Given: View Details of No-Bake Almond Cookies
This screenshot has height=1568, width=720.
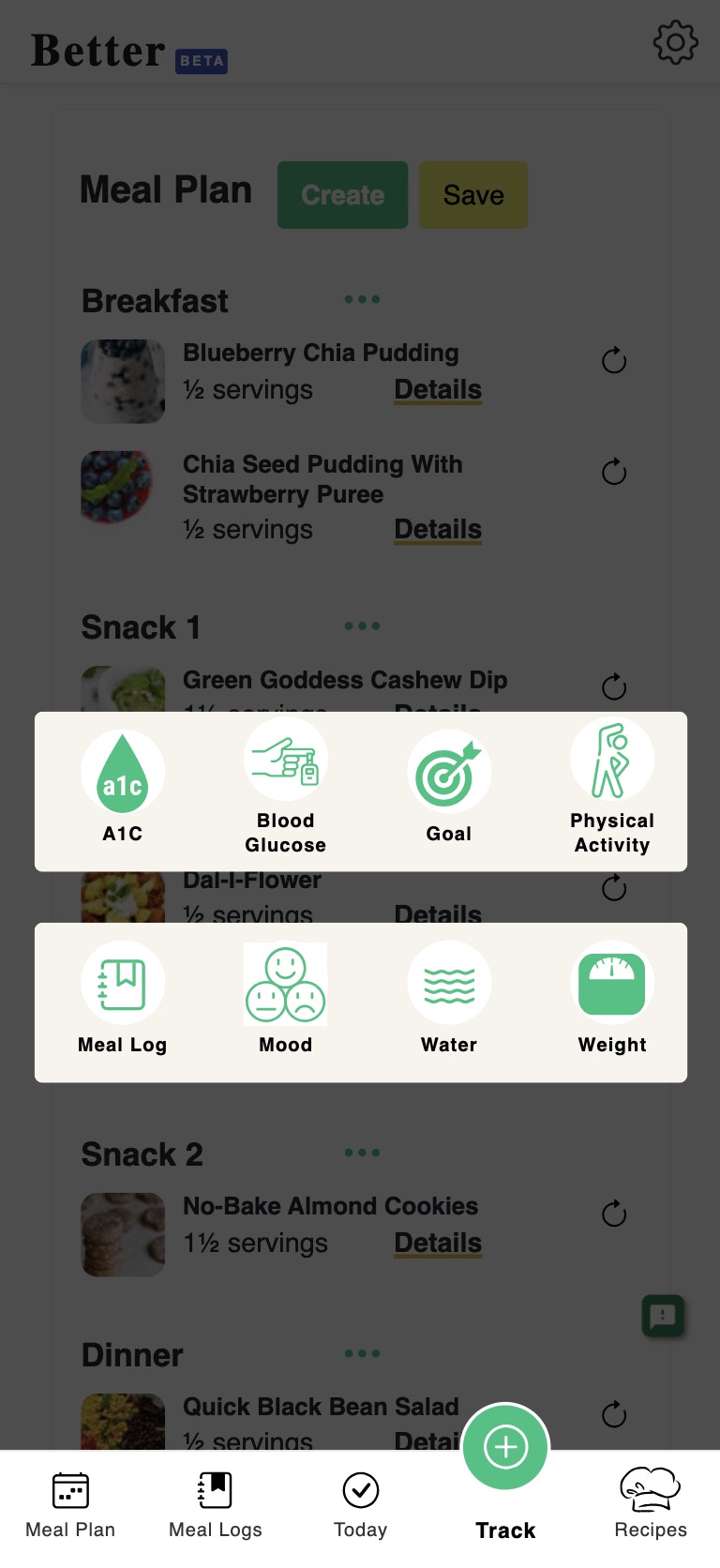Looking at the screenshot, I should (437, 1243).
